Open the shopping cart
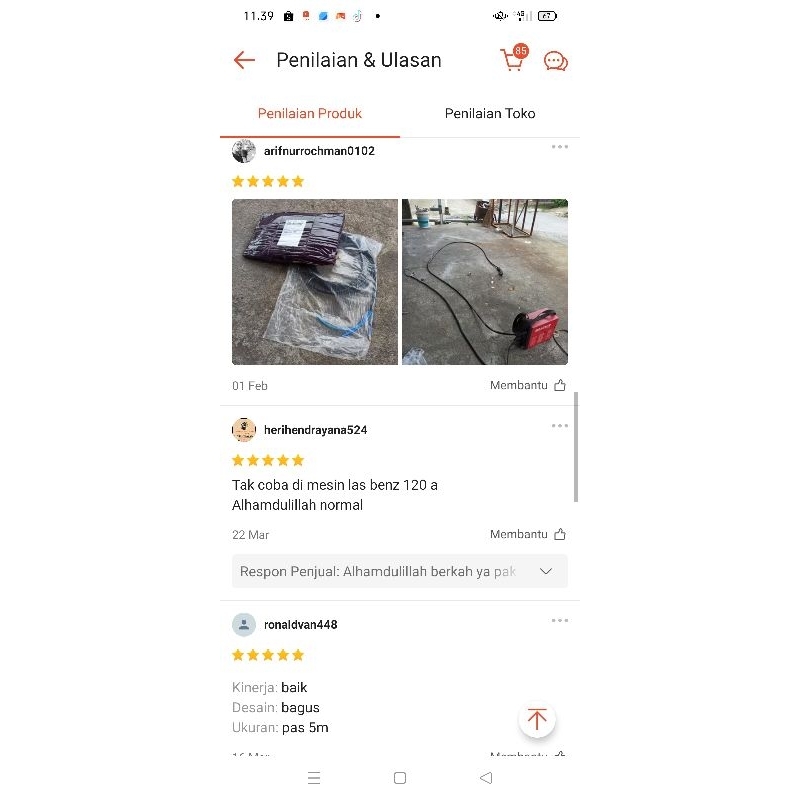The image size is (800, 800). tap(512, 60)
